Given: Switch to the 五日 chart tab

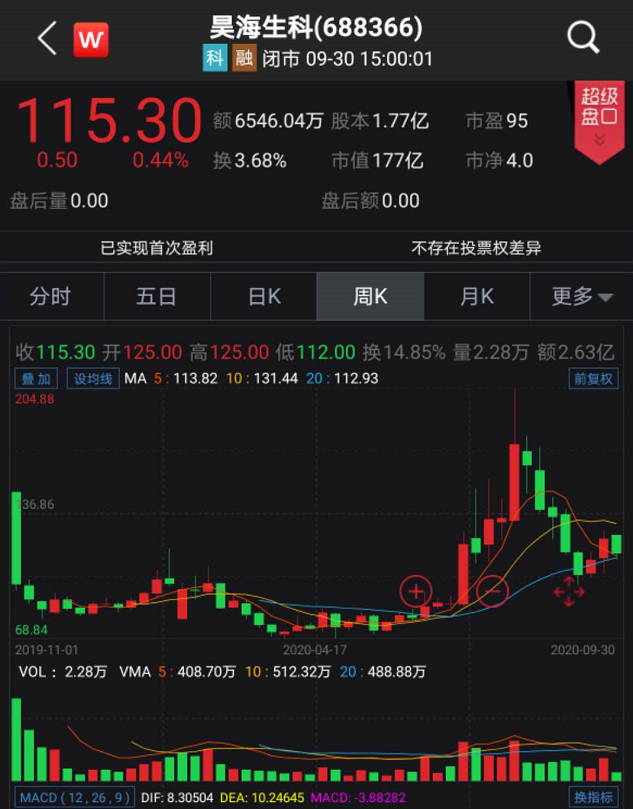Looking at the screenshot, I should click(157, 296).
